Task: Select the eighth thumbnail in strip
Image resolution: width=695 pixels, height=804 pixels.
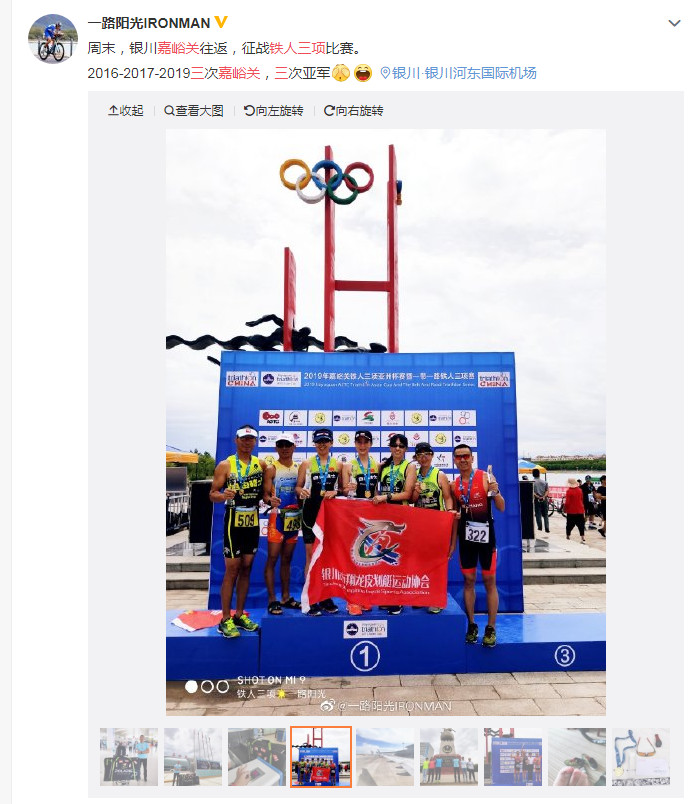Action: (577, 757)
